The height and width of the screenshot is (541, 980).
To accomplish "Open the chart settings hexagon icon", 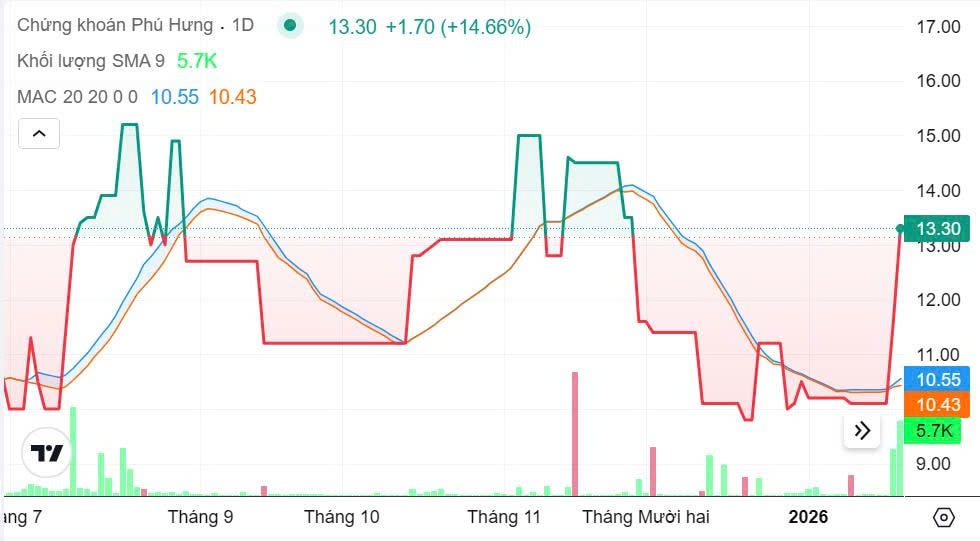I will tap(943, 517).
